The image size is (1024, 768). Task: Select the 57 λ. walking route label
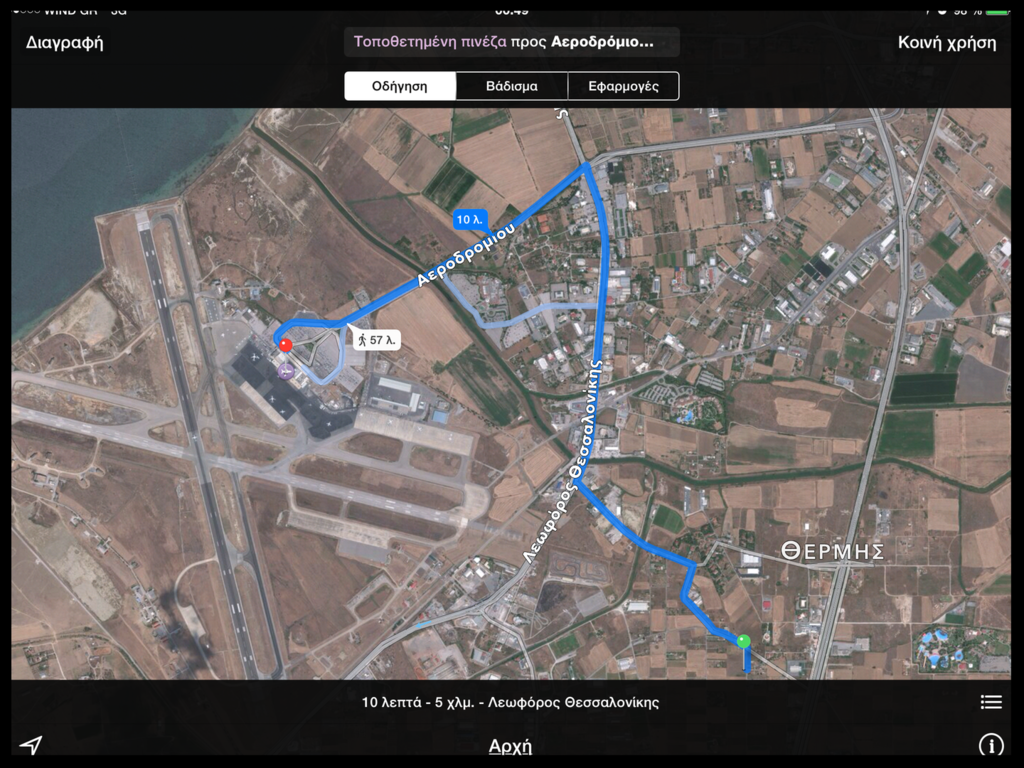click(376, 340)
